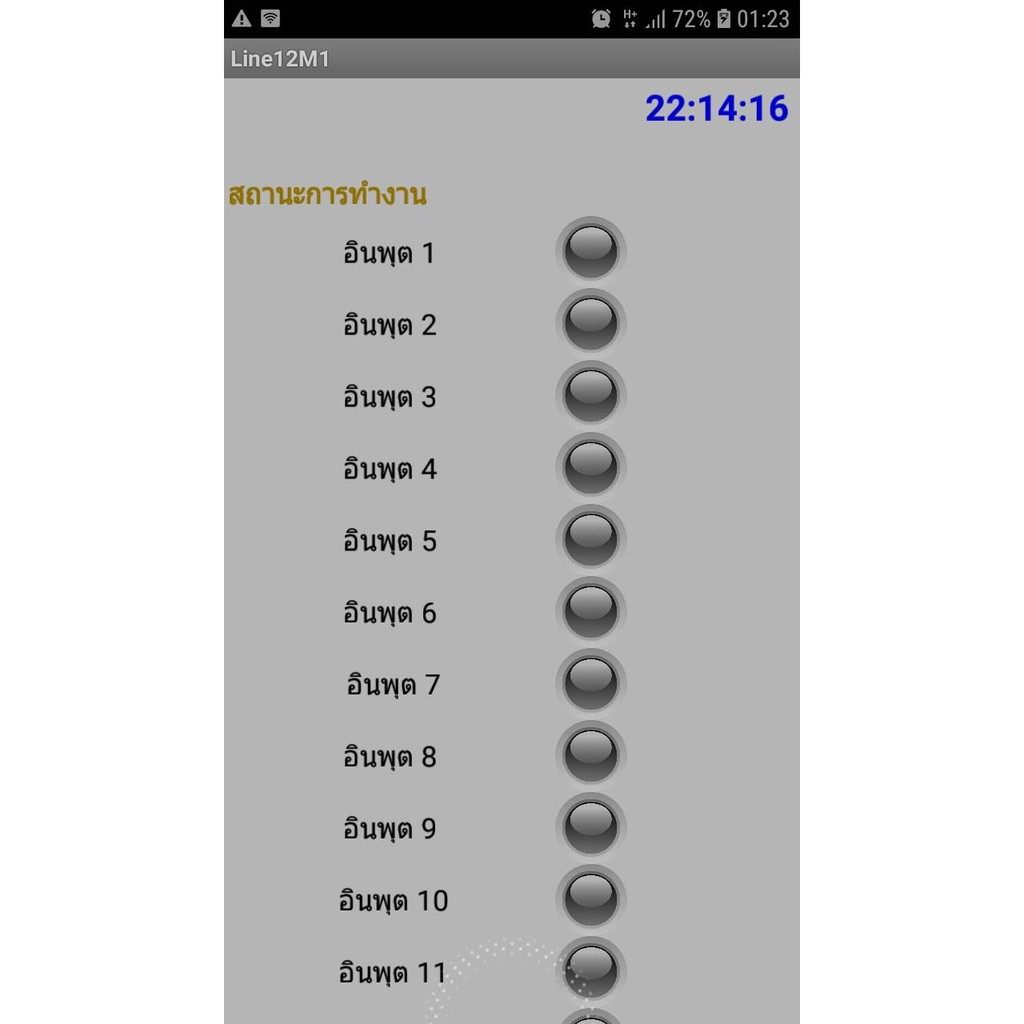Image resolution: width=1024 pixels, height=1024 pixels.
Task: Tap the indicator button for อินพุต 9
Action: (x=590, y=827)
